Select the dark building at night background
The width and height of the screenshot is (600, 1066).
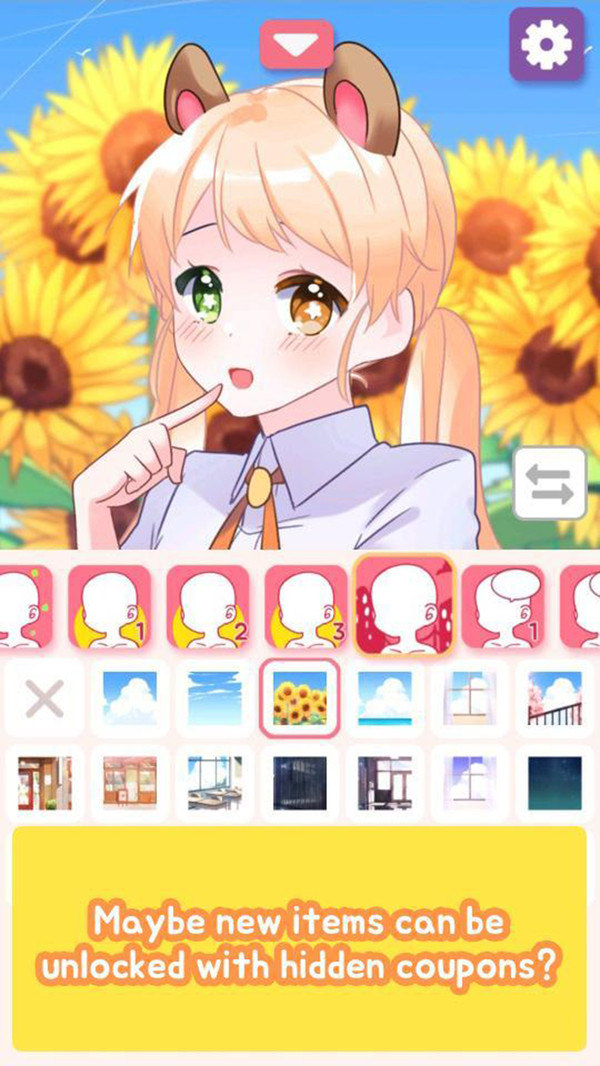tap(299, 782)
